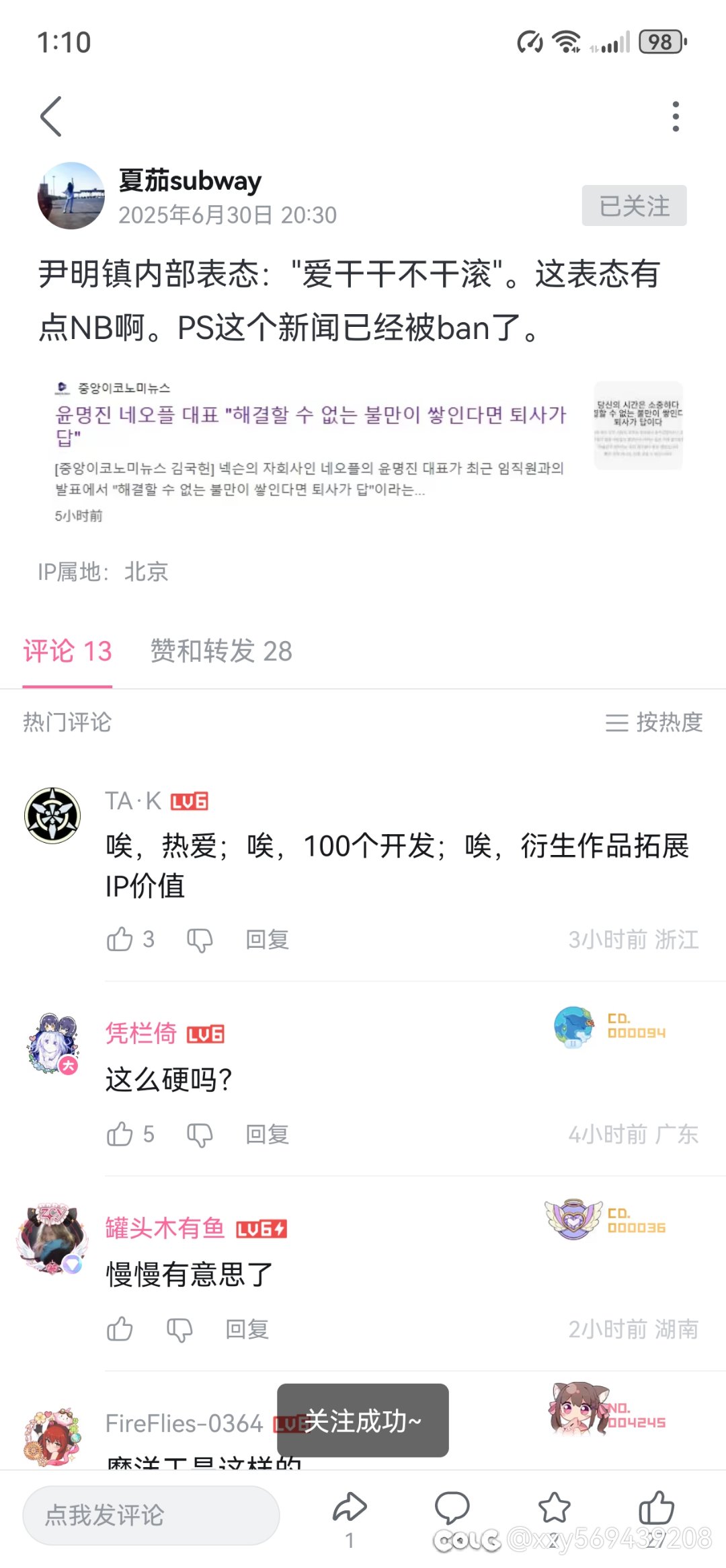Screen dimensions: 726x1568
Task: Open 夏茄subway's profile avatar
Action: 71,196
